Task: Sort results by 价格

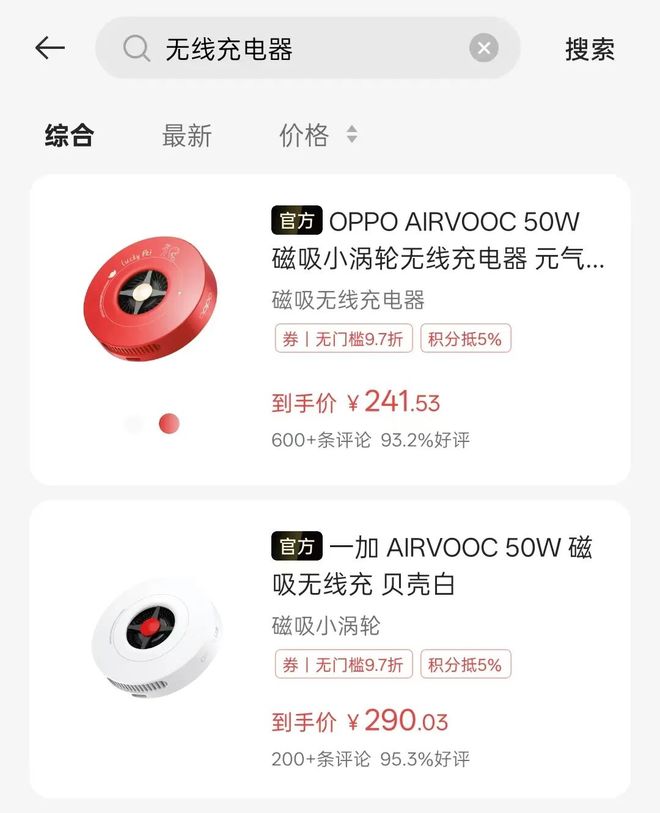Action: [x=317, y=135]
